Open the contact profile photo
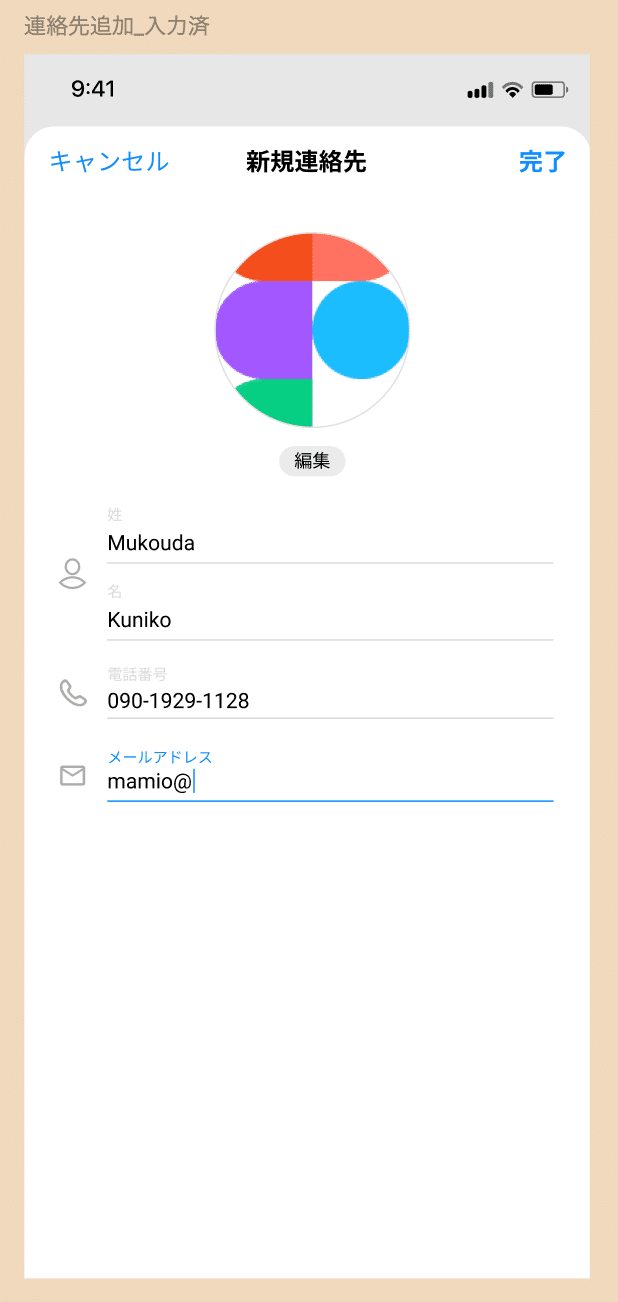Image resolution: width=618 pixels, height=1302 pixels. (x=312, y=330)
